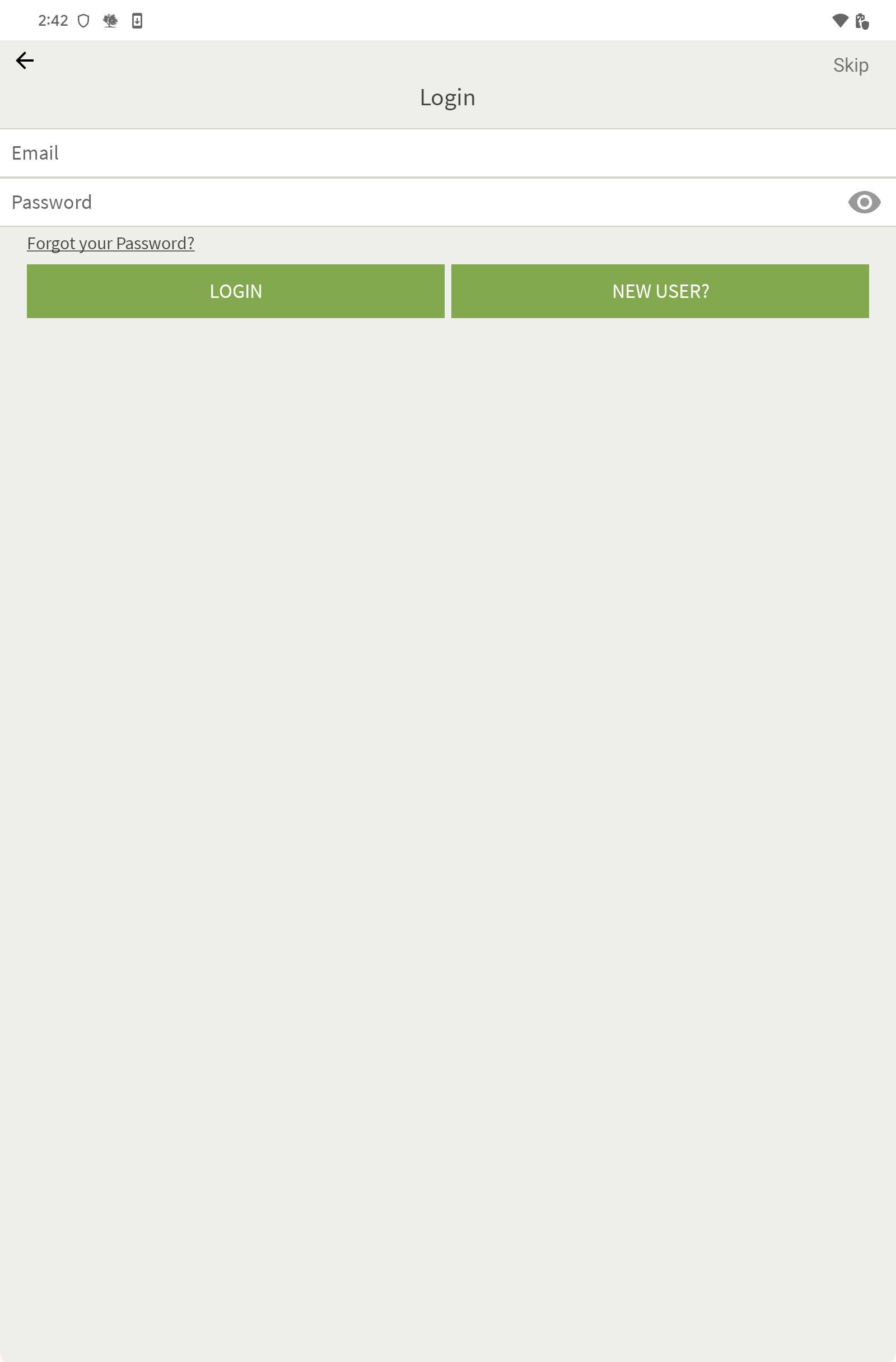
Task: Register via the NEW USER? button
Action: (x=660, y=291)
